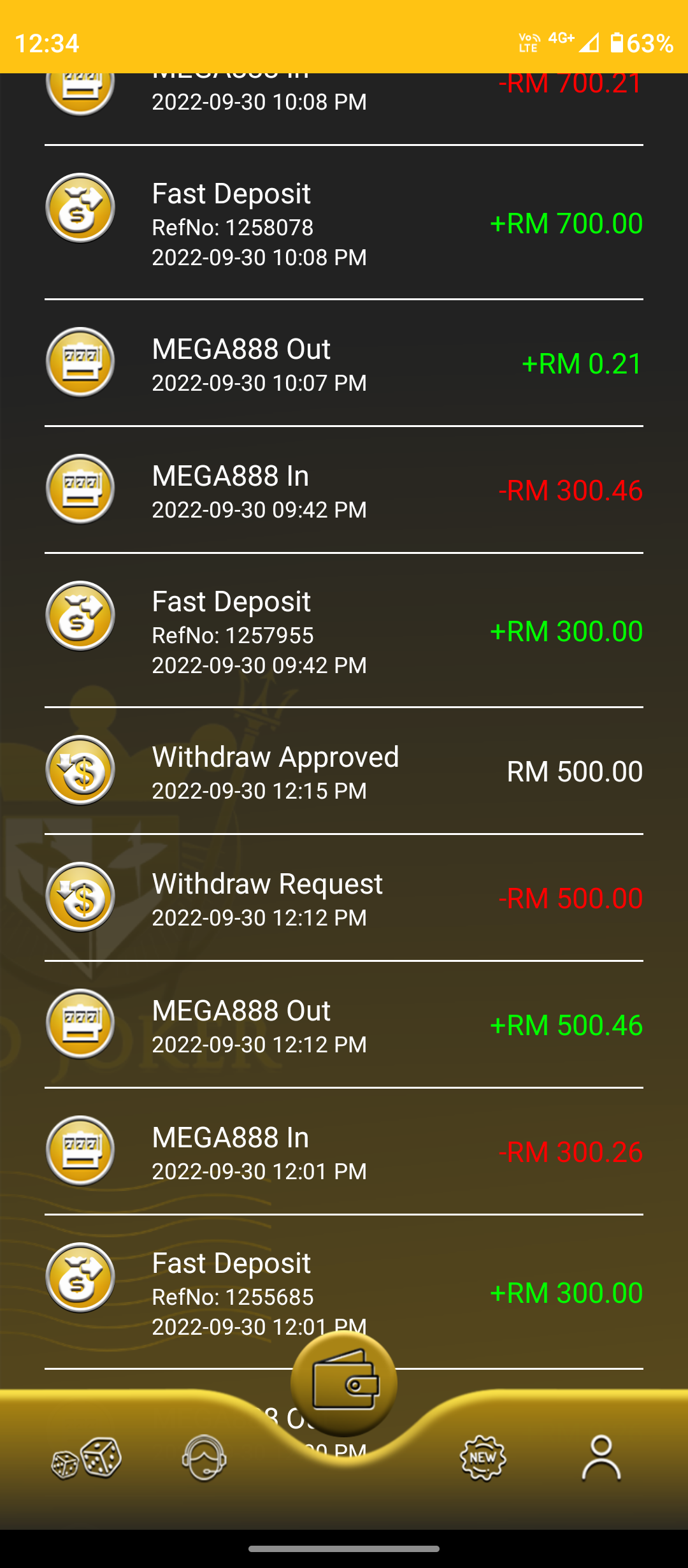Switch to the NEW promotions tab
The width and height of the screenshot is (688, 1568).
pyautogui.click(x=483, y=1458)
